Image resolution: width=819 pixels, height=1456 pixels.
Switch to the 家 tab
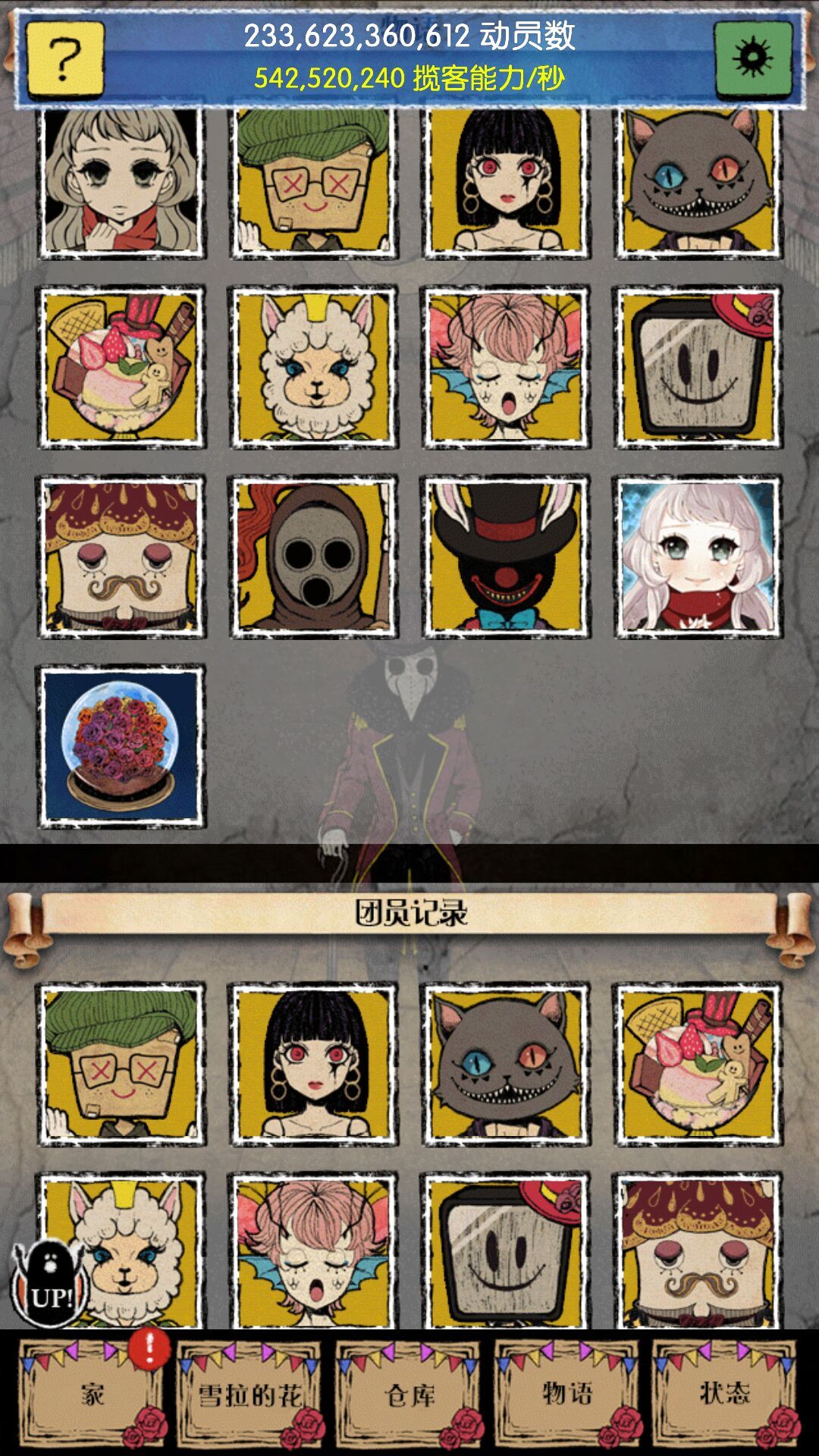click(x=93, y=1394)
